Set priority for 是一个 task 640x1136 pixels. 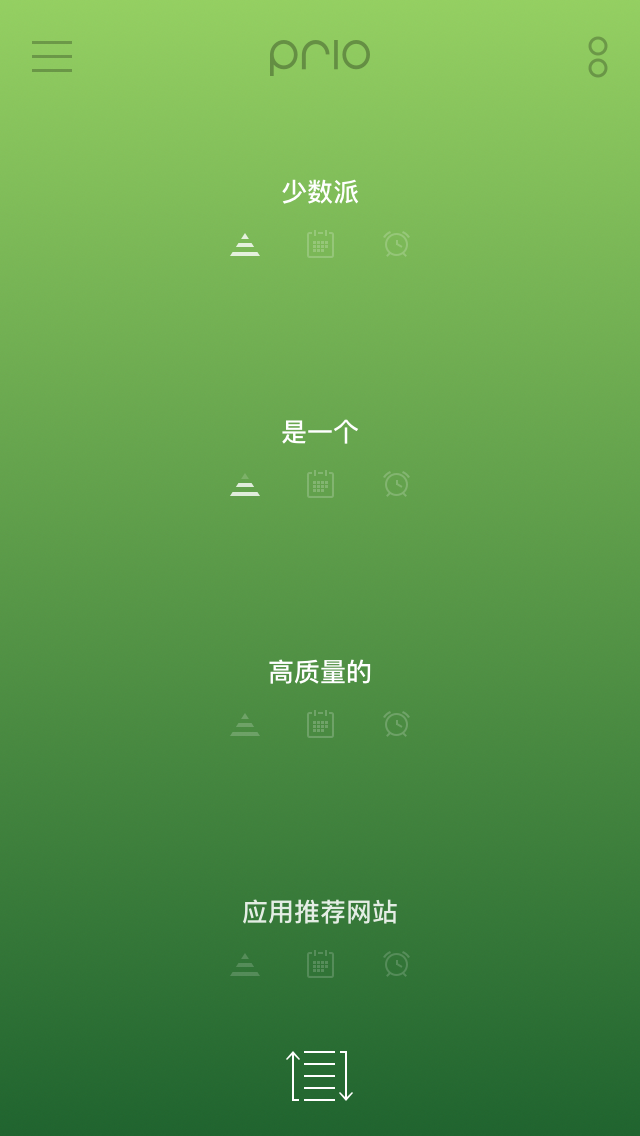coord(245,485)
